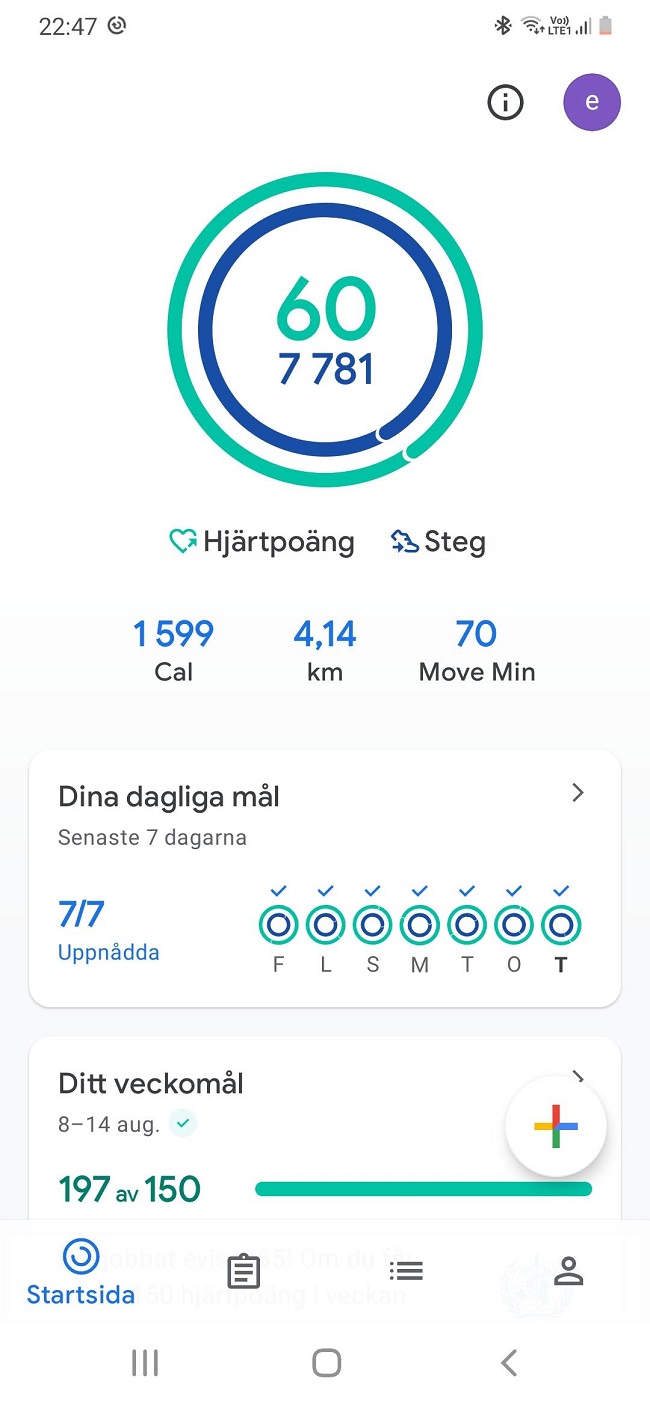View the 4,14 km distance details
Viewport: 650px width, 1408px height.
325,650
